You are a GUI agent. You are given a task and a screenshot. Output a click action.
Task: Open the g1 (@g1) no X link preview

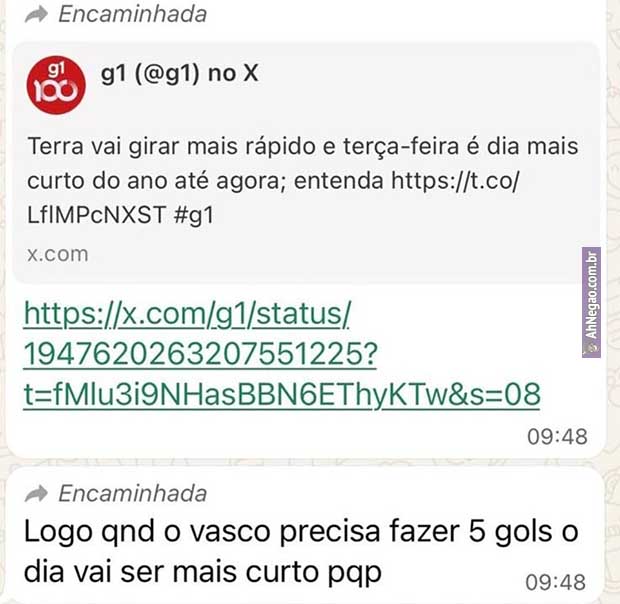click(300, 160)
